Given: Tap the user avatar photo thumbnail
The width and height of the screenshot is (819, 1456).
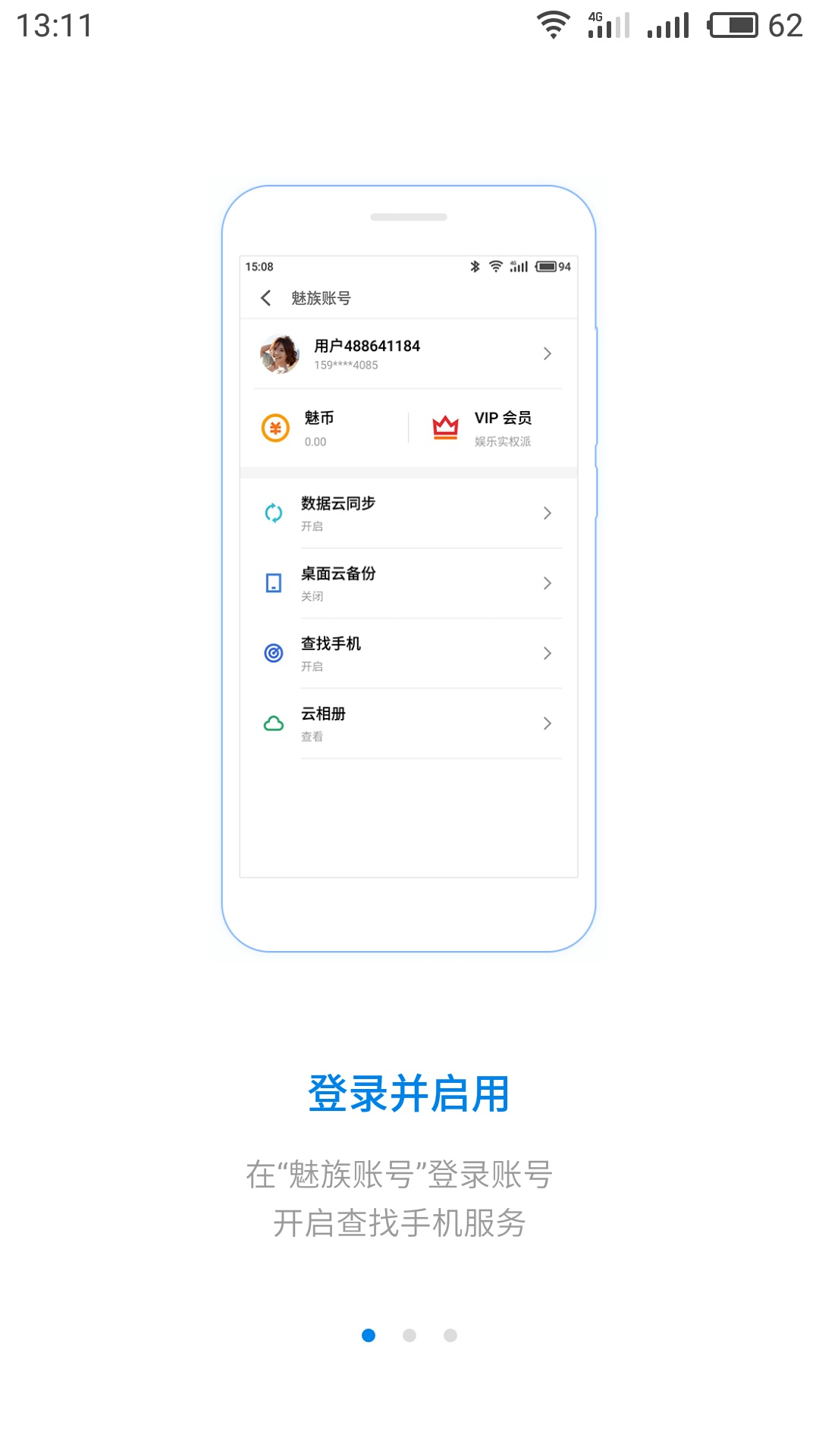Looking at the screenshot, I should (x=281, y=353).
